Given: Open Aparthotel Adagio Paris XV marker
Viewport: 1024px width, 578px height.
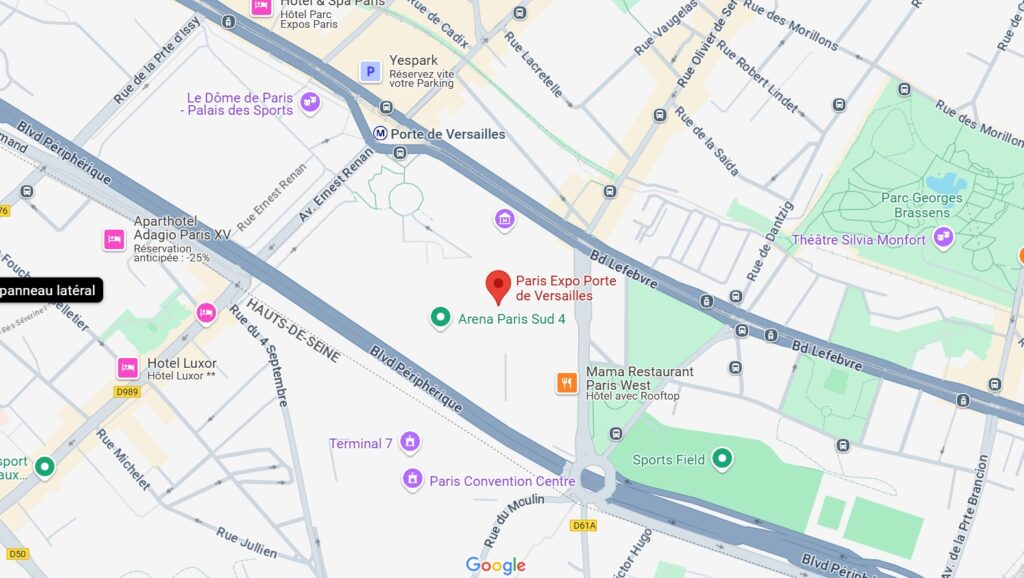Looking at the screenshot, I should pos(114,239).
